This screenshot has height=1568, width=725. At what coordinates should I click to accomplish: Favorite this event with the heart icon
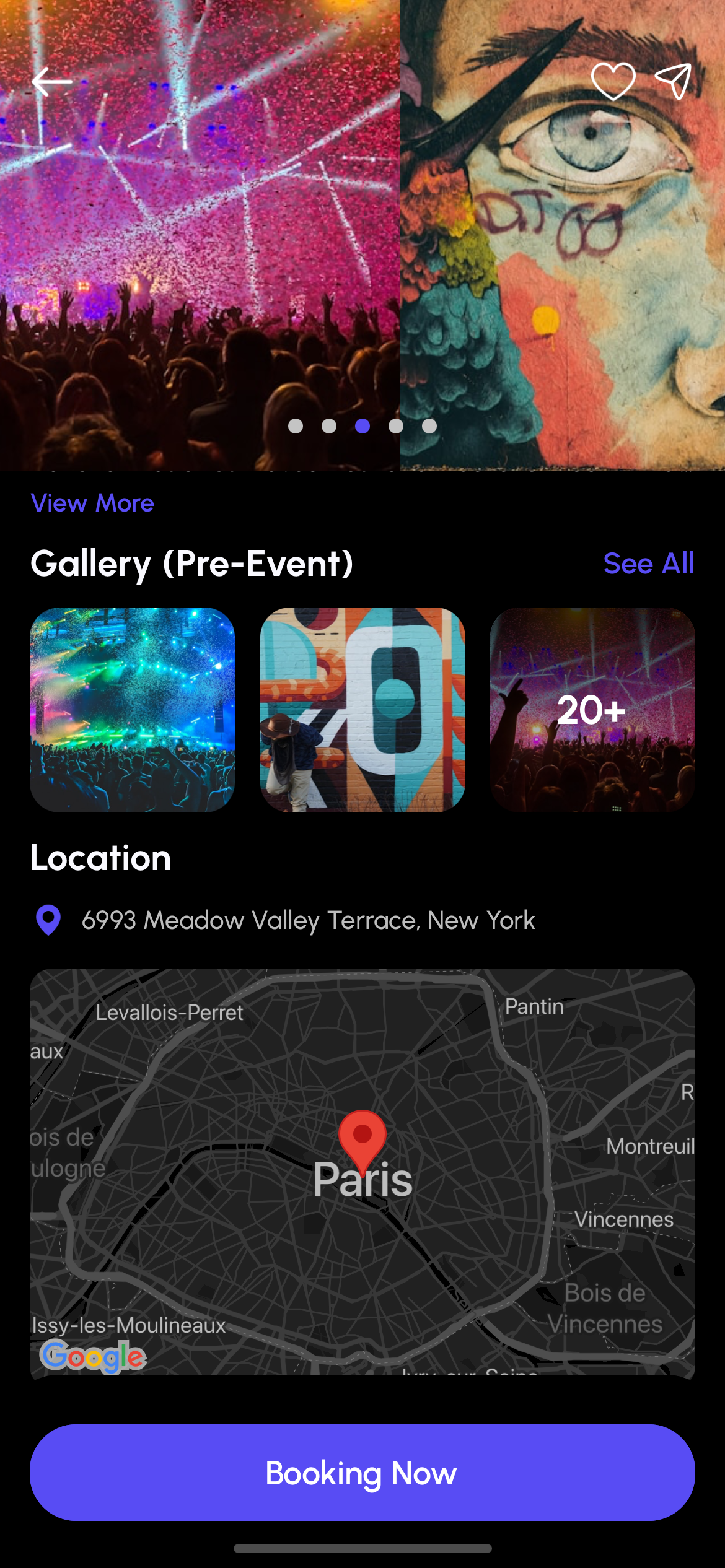tap(613, 81)
